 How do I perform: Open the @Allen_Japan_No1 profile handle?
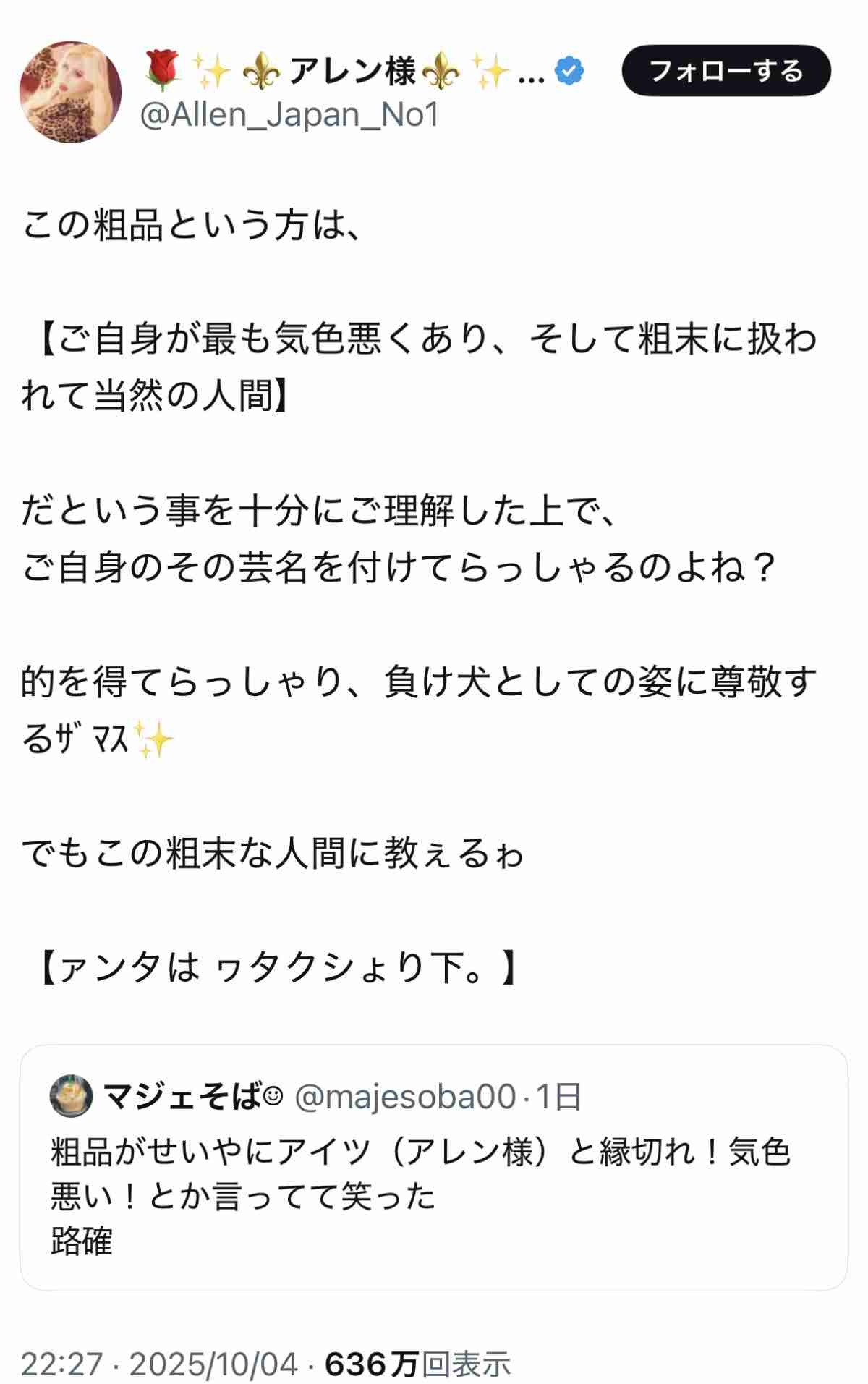point(289,116)
